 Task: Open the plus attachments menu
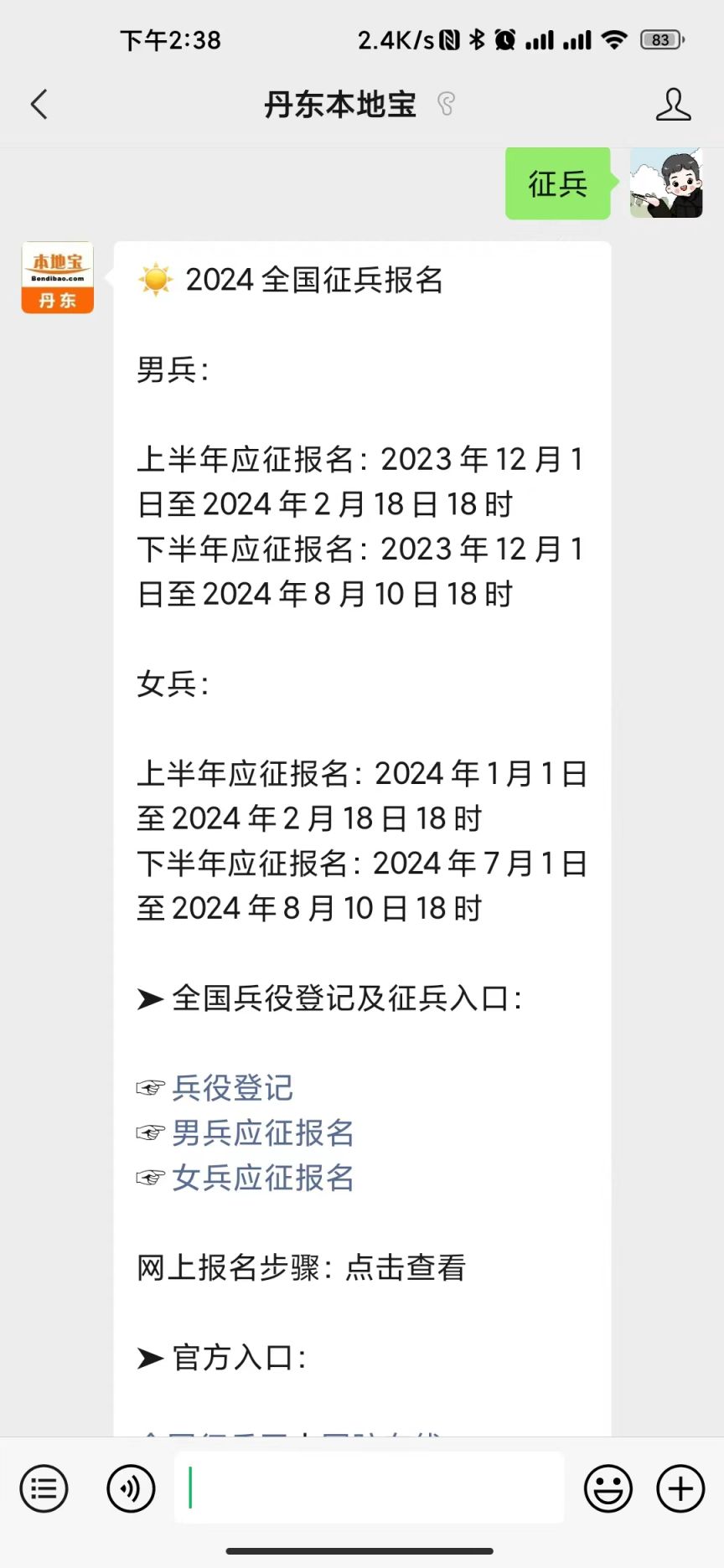(x=680, y=1488)
